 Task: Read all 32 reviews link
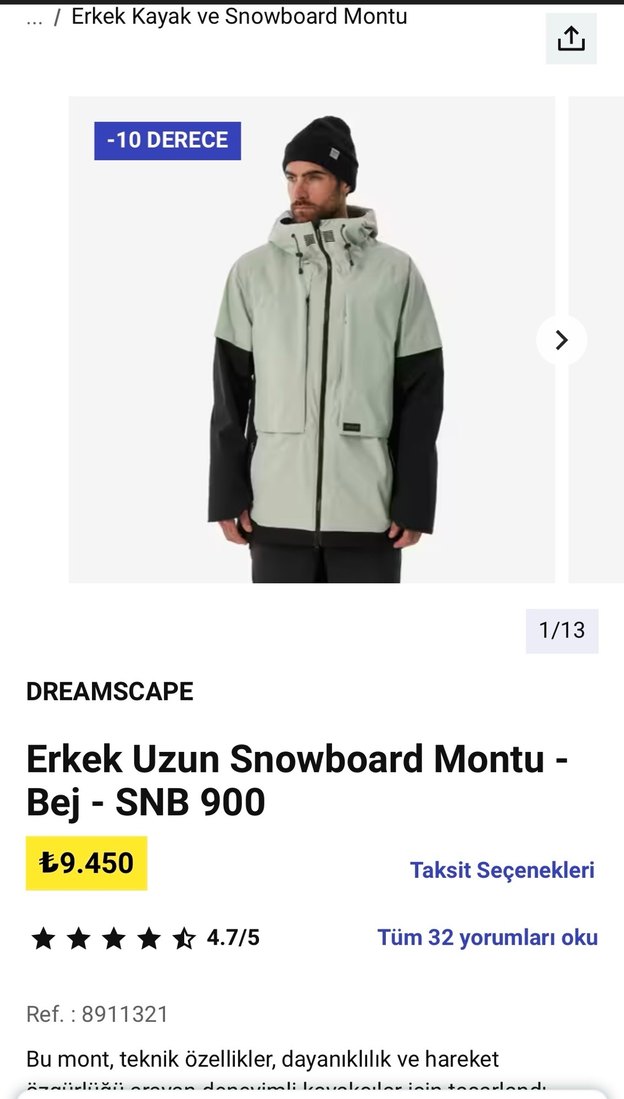coord(487,937)
